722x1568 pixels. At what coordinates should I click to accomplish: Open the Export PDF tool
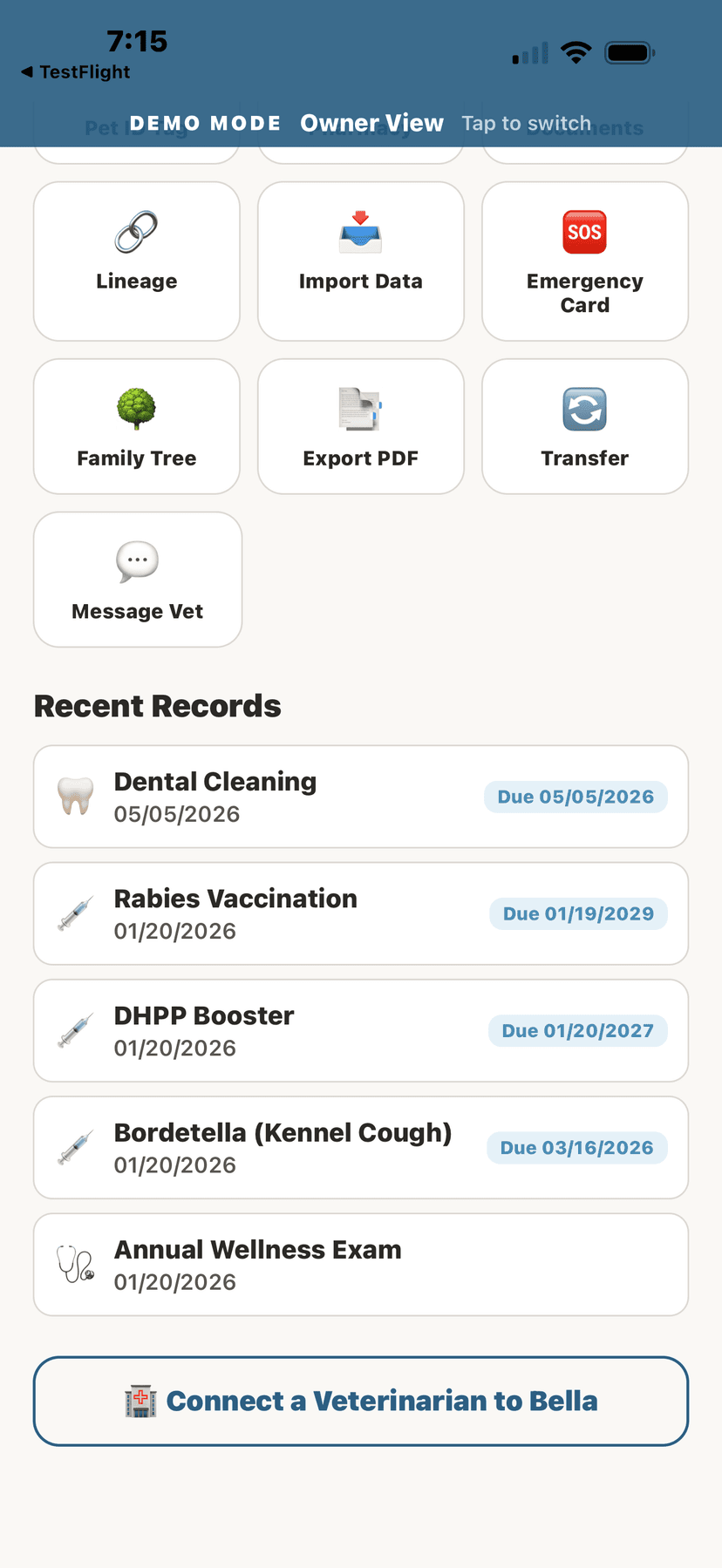pos(361,426)
